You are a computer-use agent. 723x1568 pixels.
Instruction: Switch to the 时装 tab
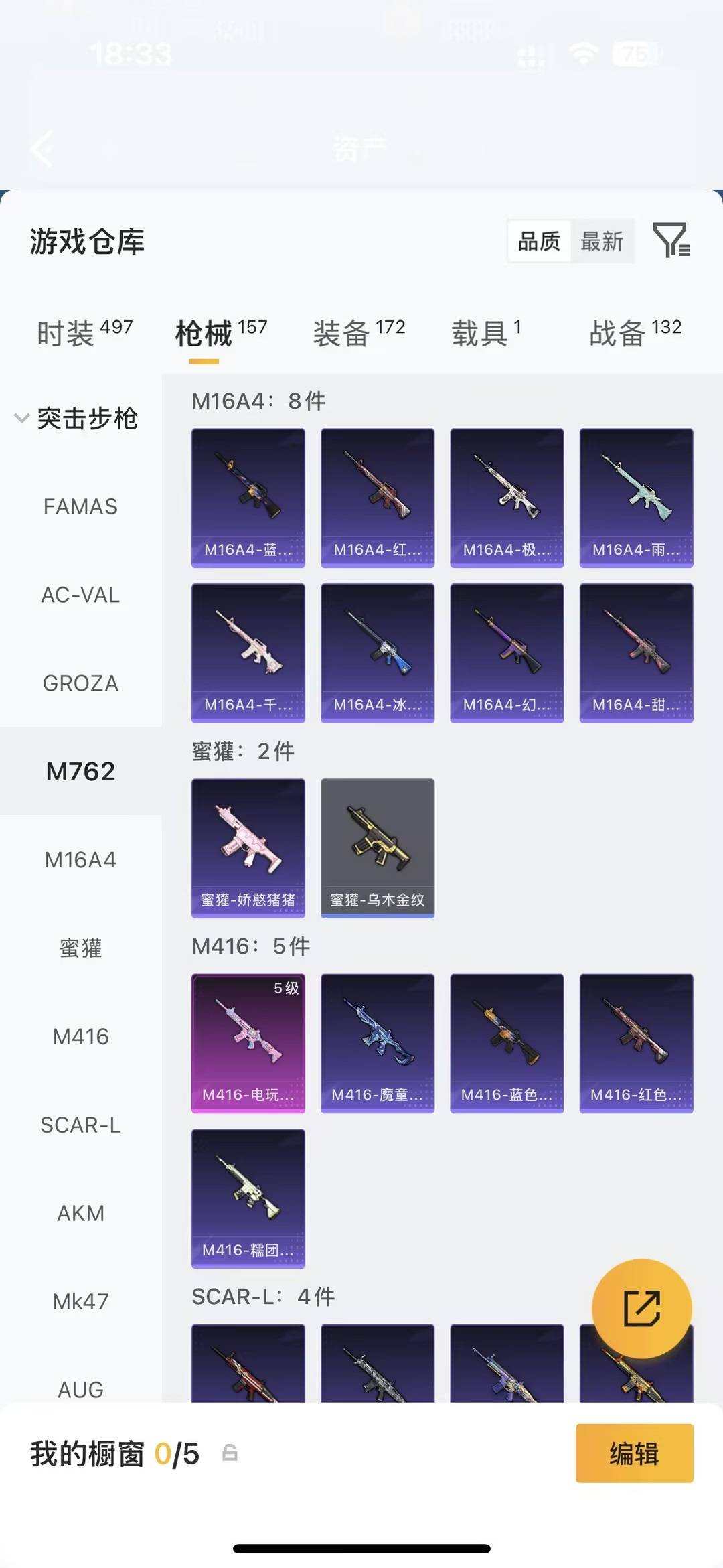(x=84, y=332)
